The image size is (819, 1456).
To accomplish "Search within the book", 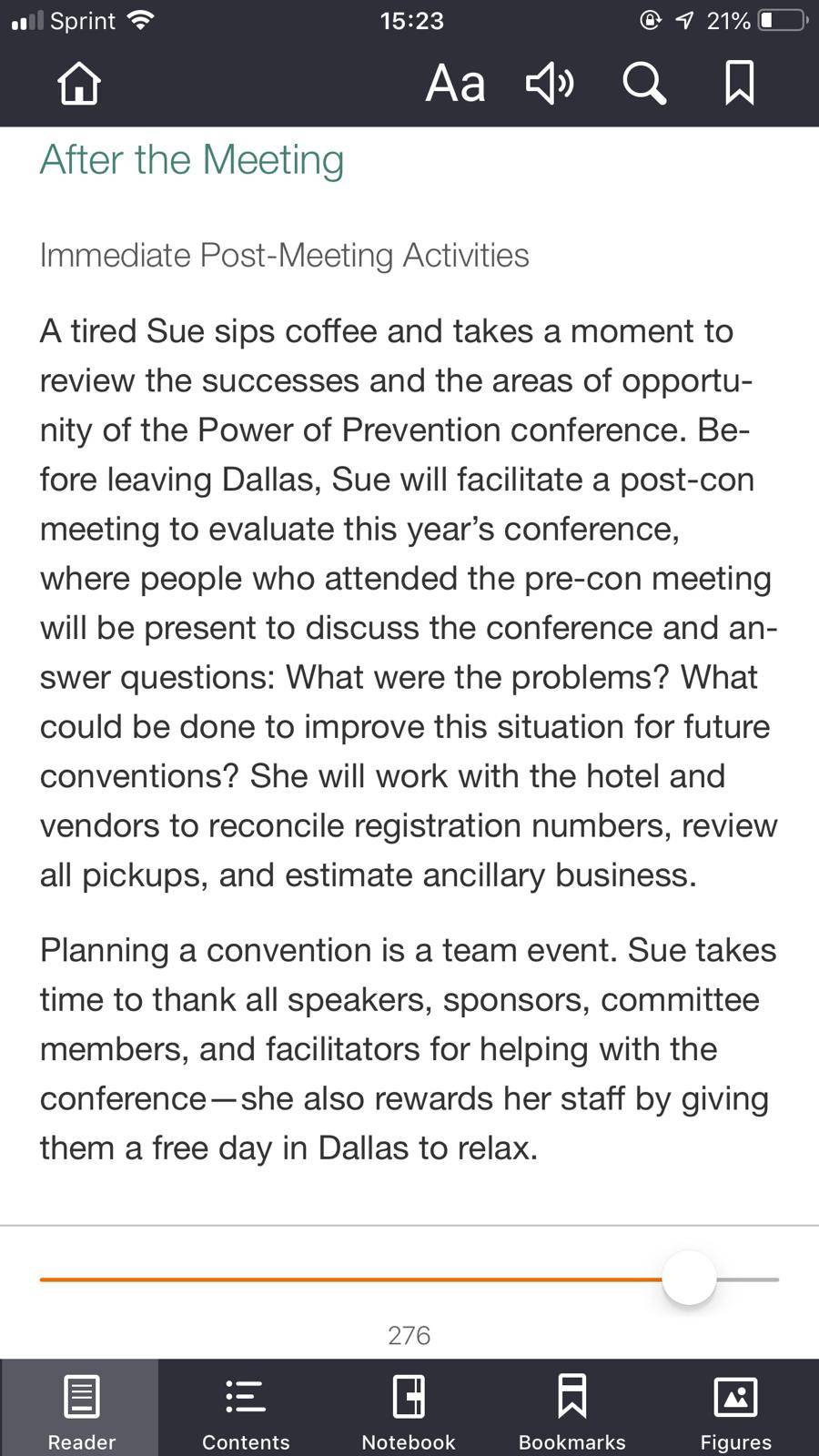I will 644,84.
